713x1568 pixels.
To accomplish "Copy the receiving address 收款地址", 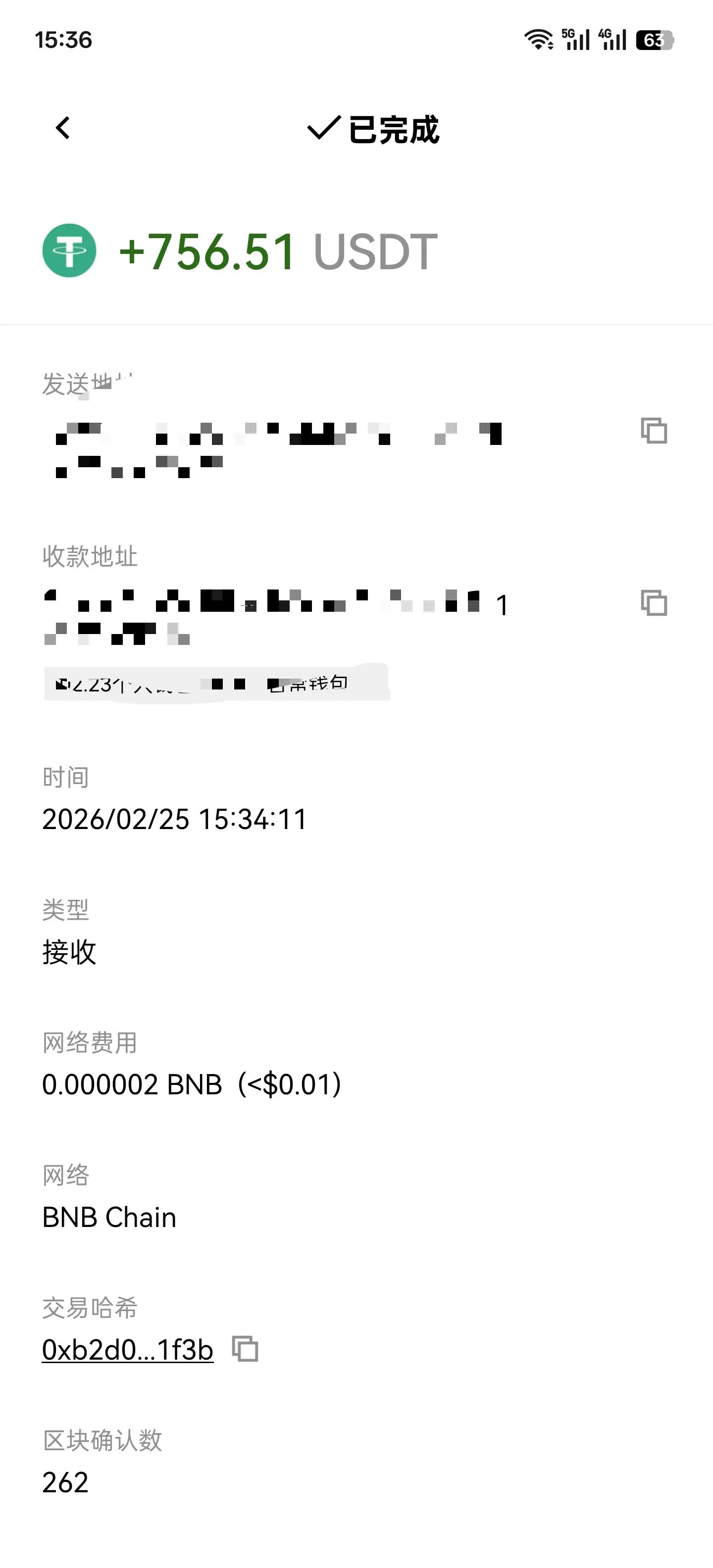I will coord(653,603).
